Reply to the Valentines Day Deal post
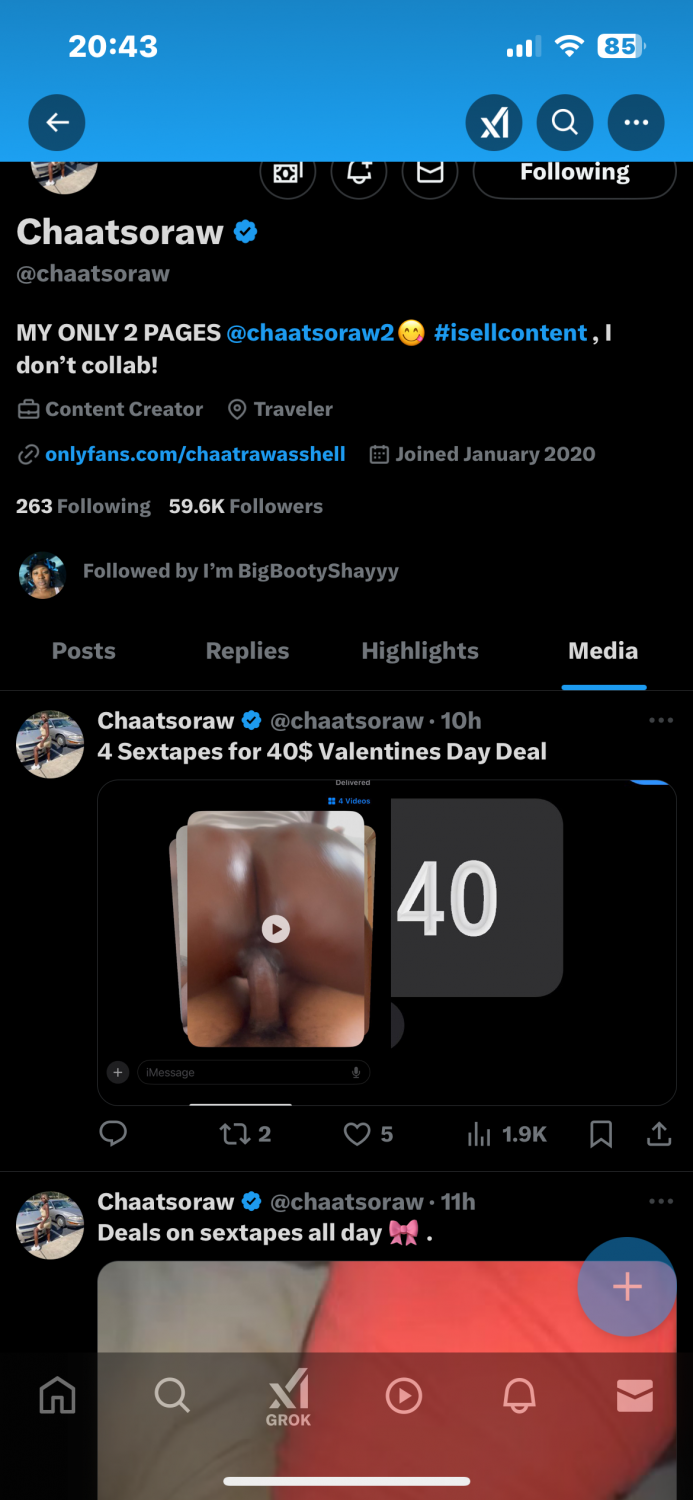The height and width of the screenshot is (1500, 693). pos(113,1133)
